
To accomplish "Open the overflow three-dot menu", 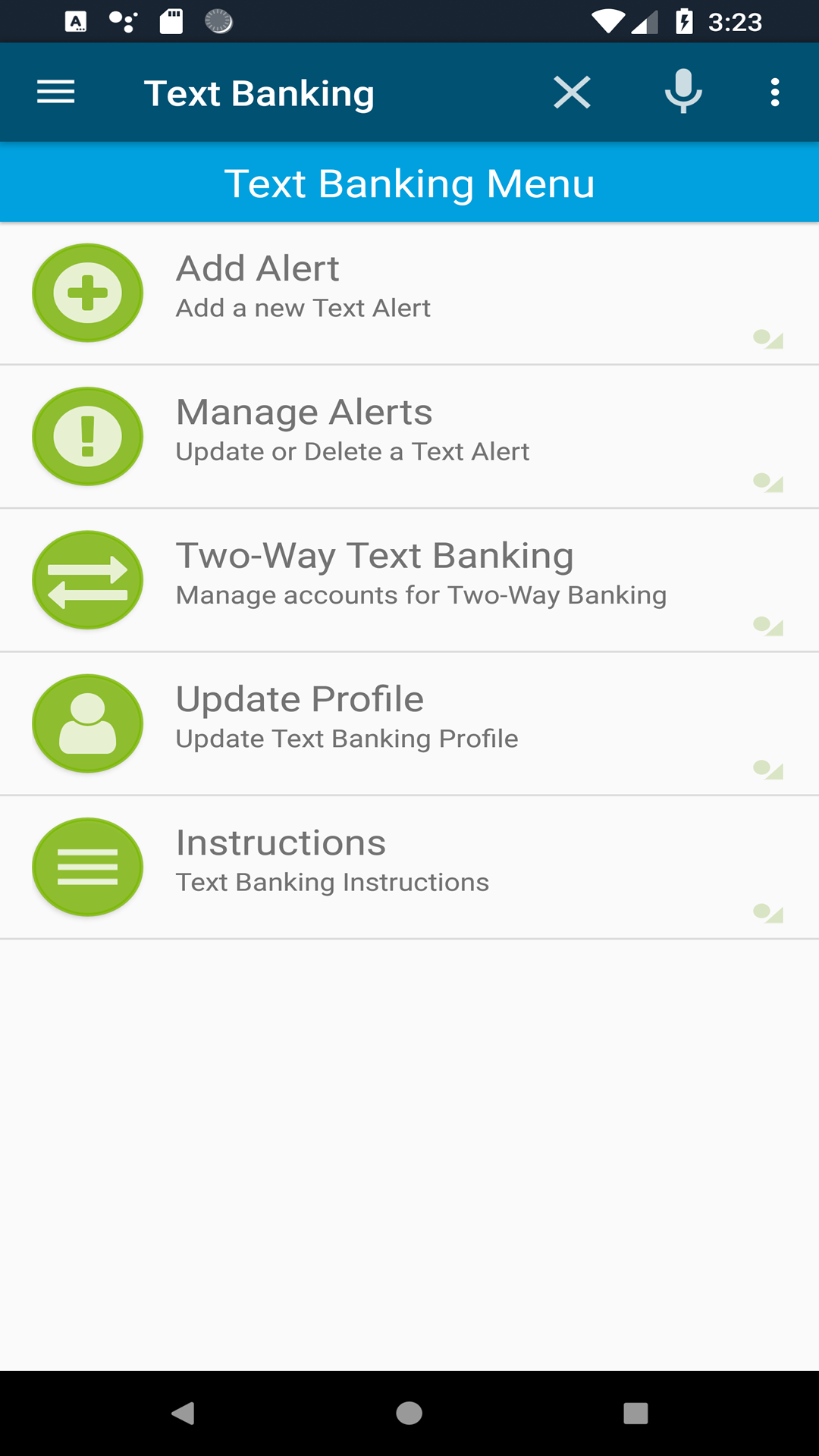I will tap(774, 92).
